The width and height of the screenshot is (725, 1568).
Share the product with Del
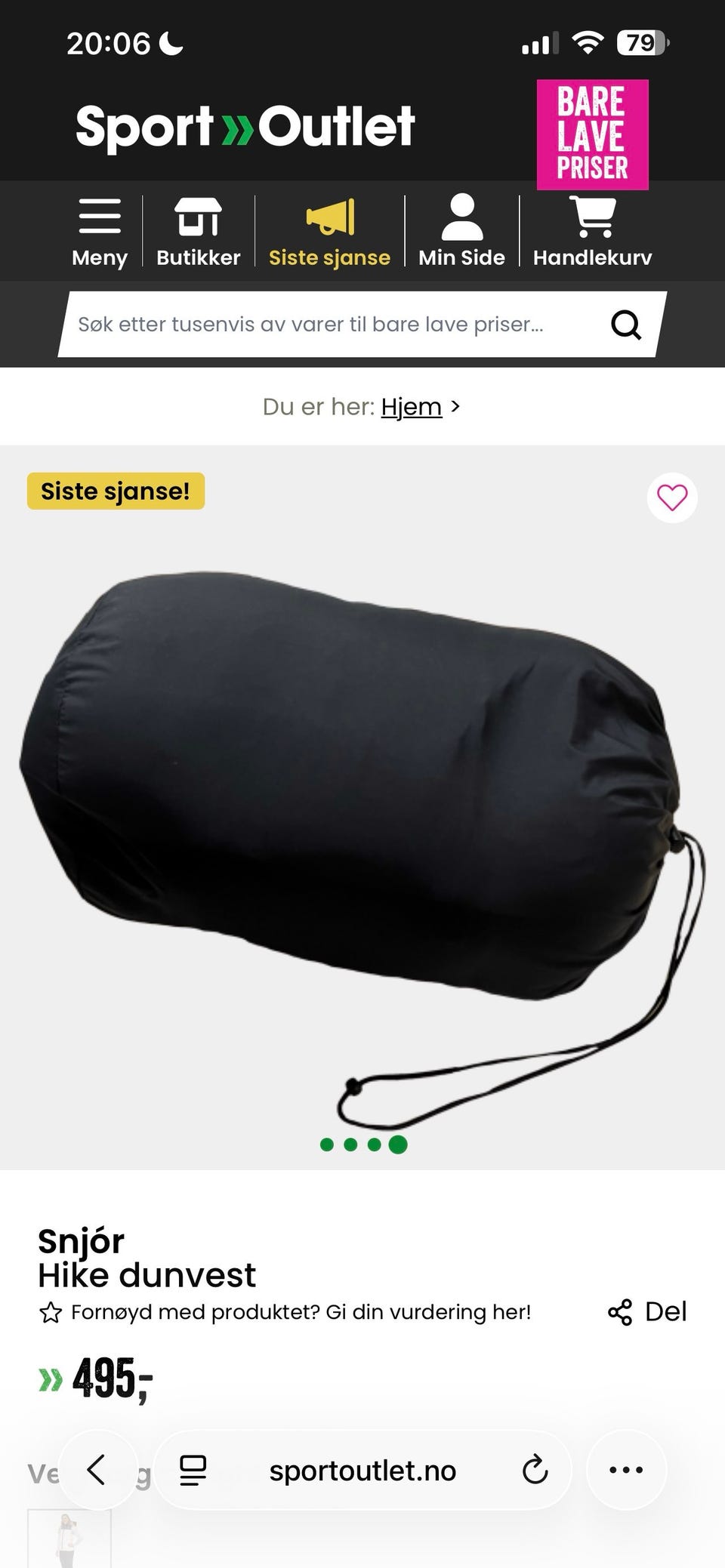click(x=647, y=1312)
